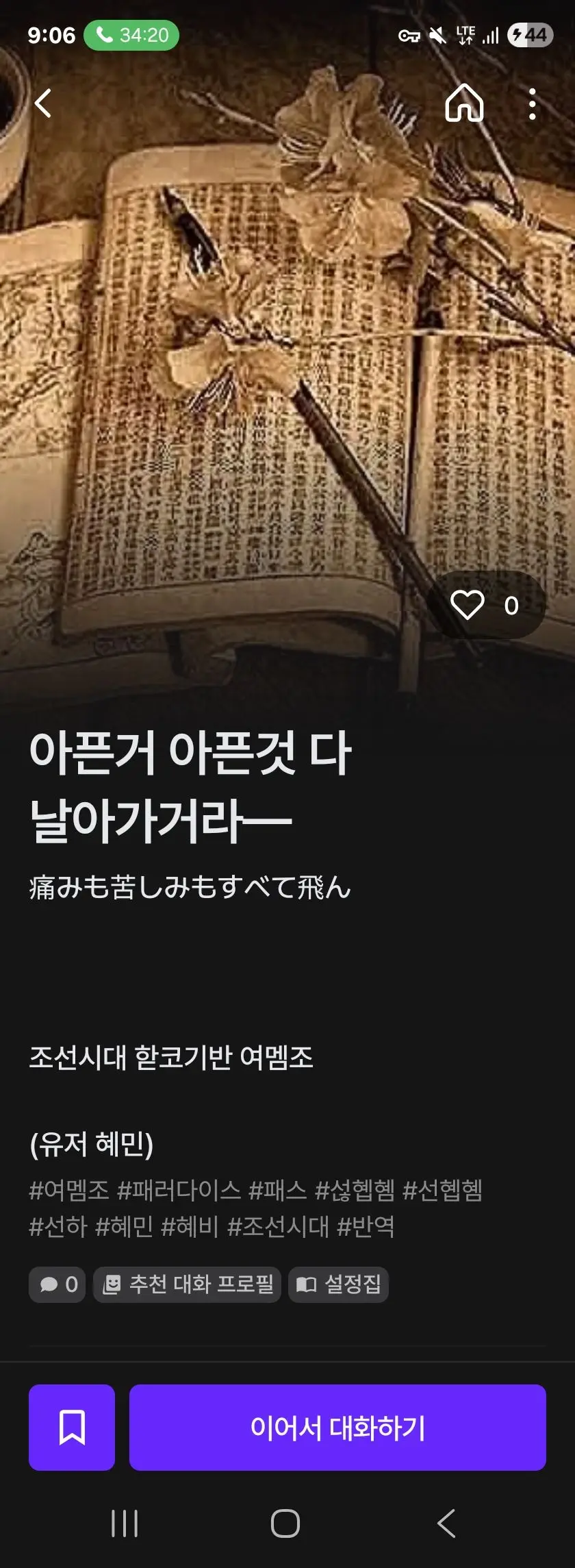
Task: Bookmark this character
Action: coord(72,1428)
